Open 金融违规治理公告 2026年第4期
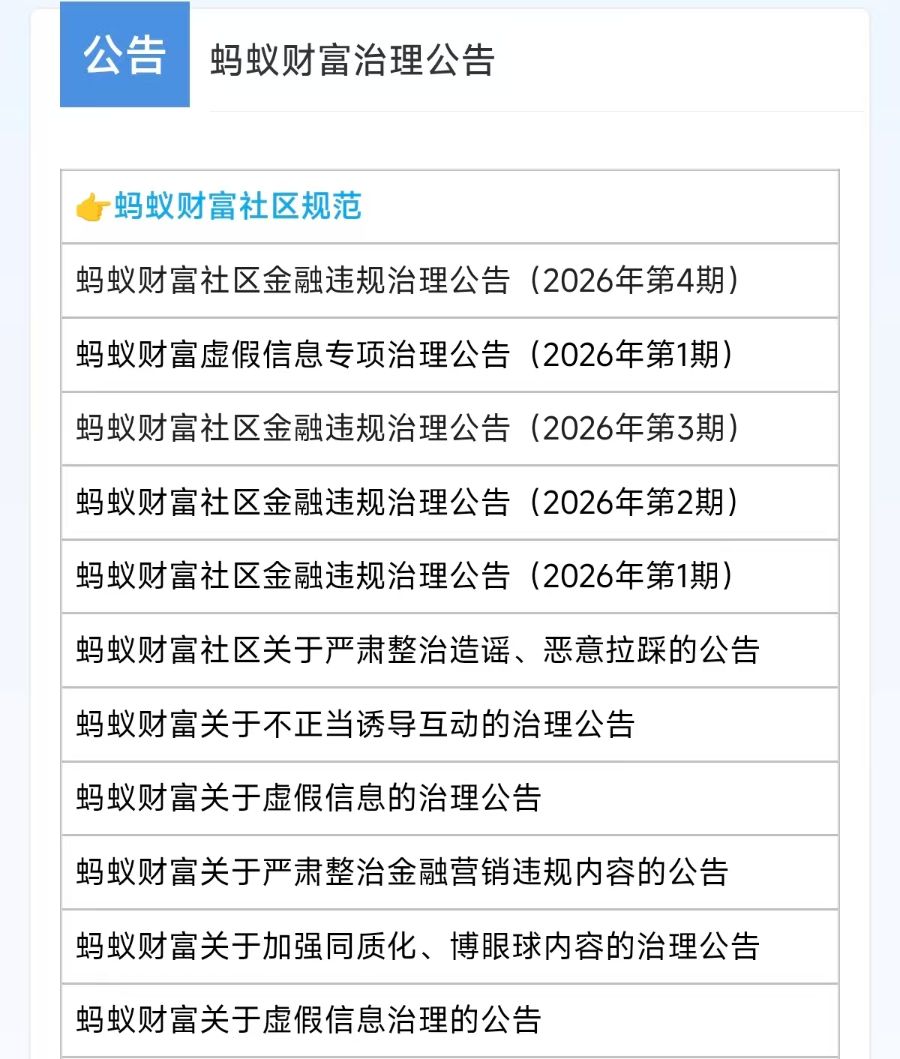The height and width of the screenshot is (1059, 900). 408,281
